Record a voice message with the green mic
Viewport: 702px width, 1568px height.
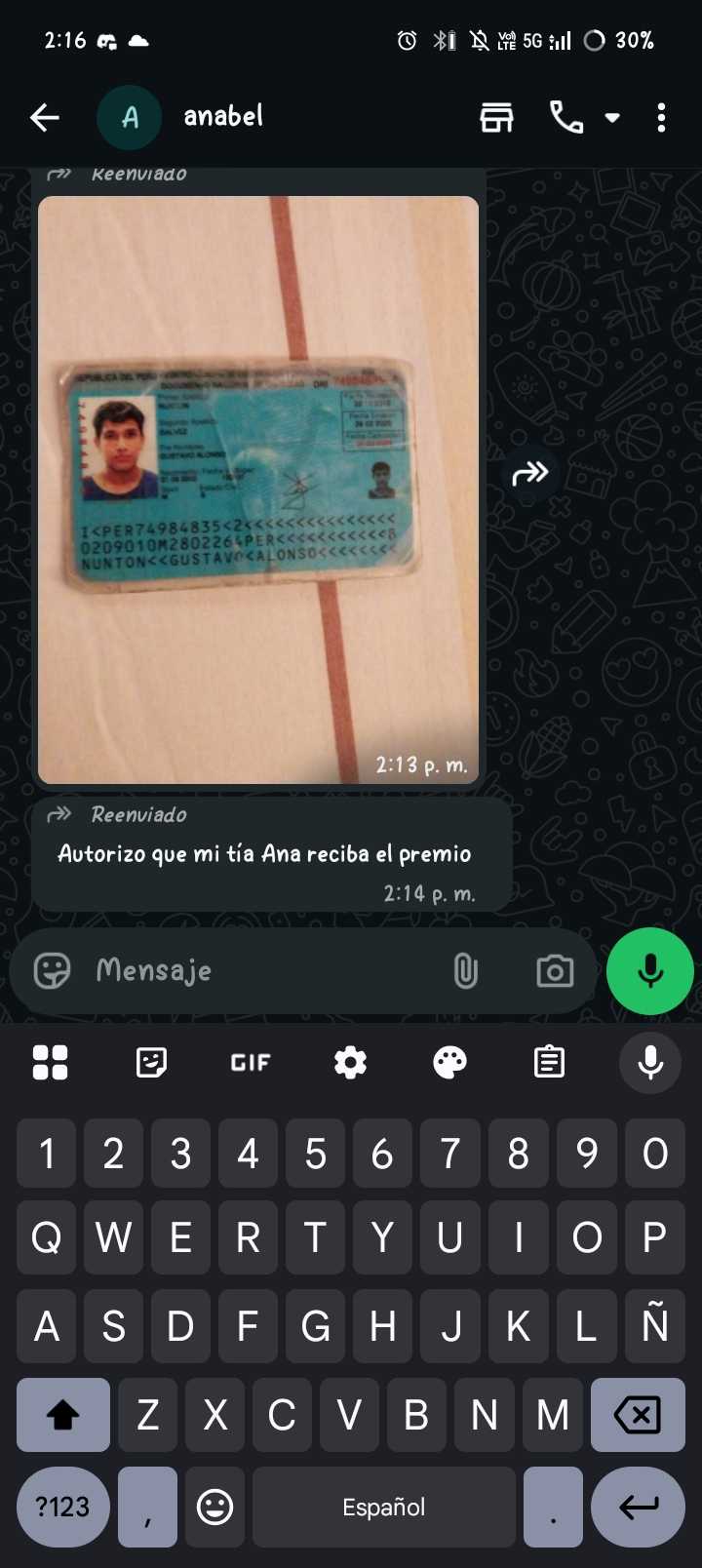[x=650, y=971]
